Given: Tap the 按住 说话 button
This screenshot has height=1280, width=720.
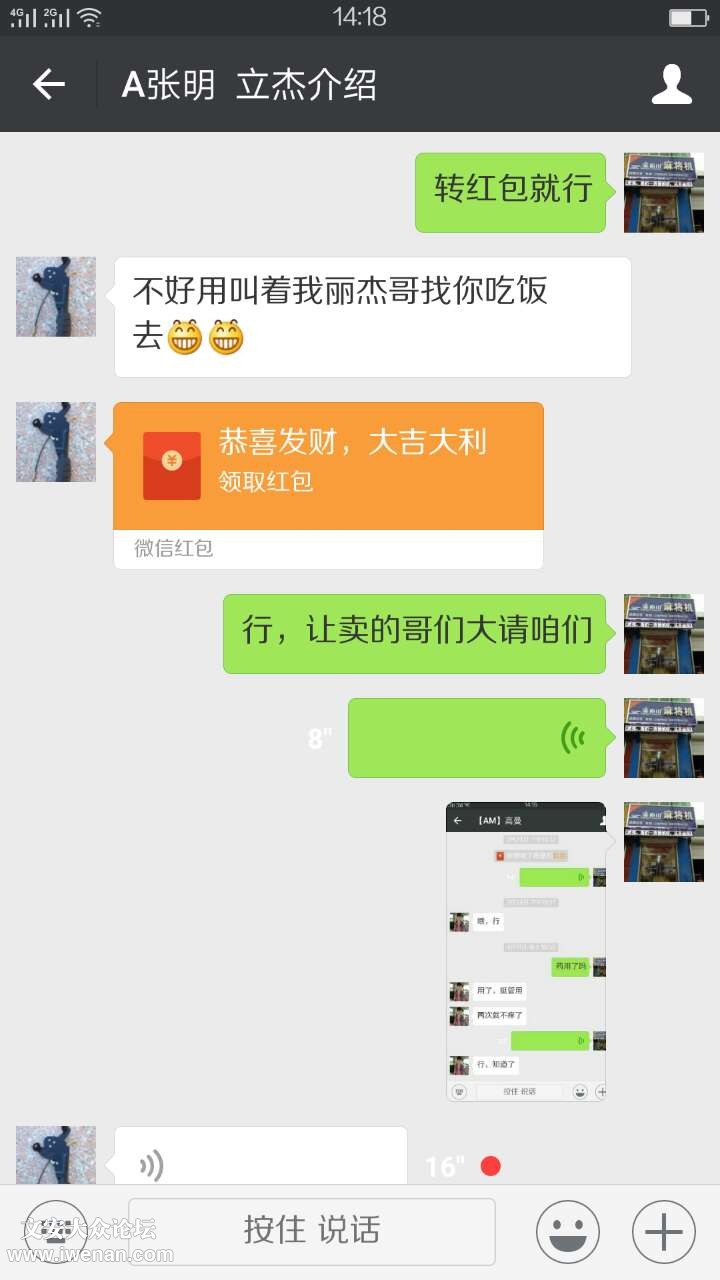Looking at the screenshot, I should coord(311,1231).
